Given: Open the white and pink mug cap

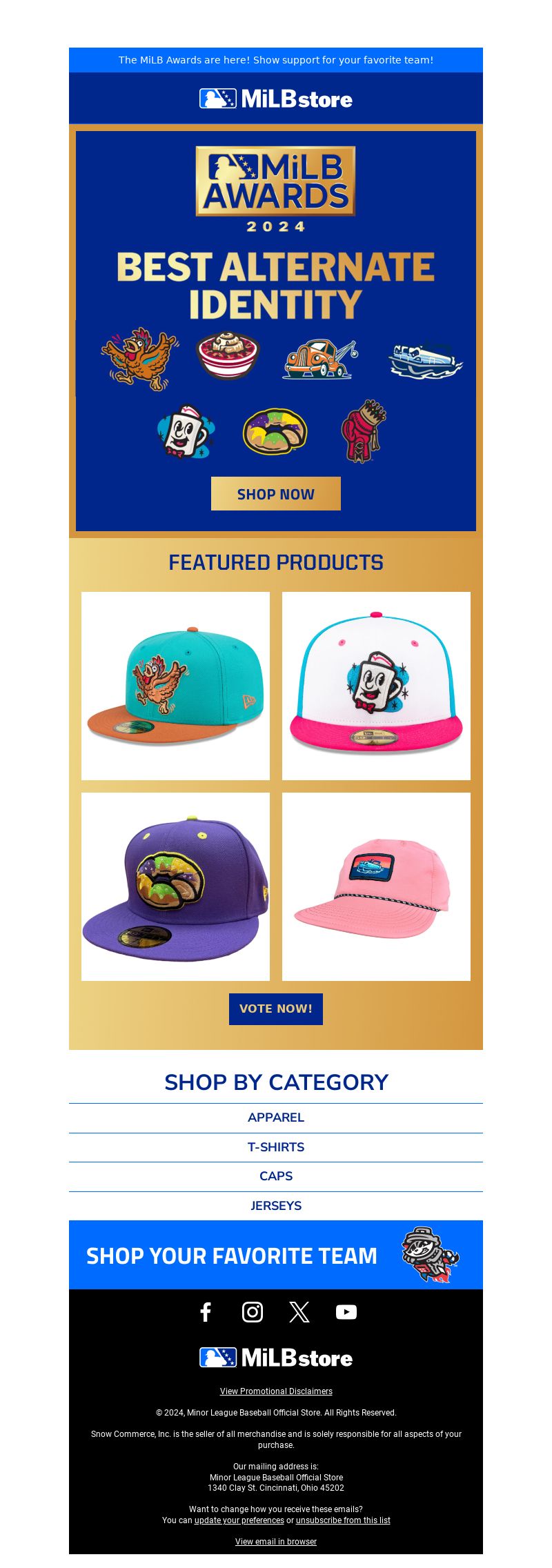Looking at the screenshot, I should [x=376, y=686].
